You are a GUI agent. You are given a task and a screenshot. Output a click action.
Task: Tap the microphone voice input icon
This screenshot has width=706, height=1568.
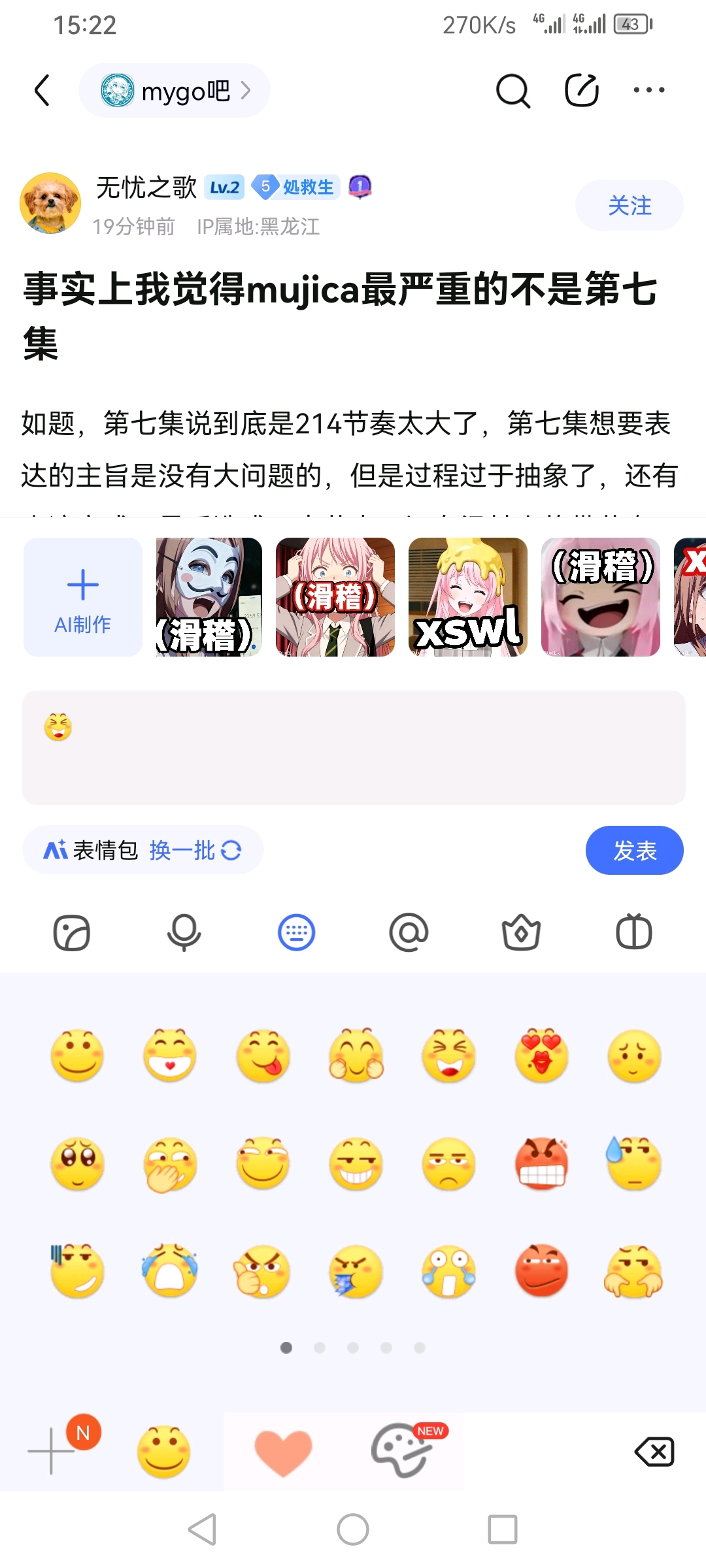tap(184, 932)
